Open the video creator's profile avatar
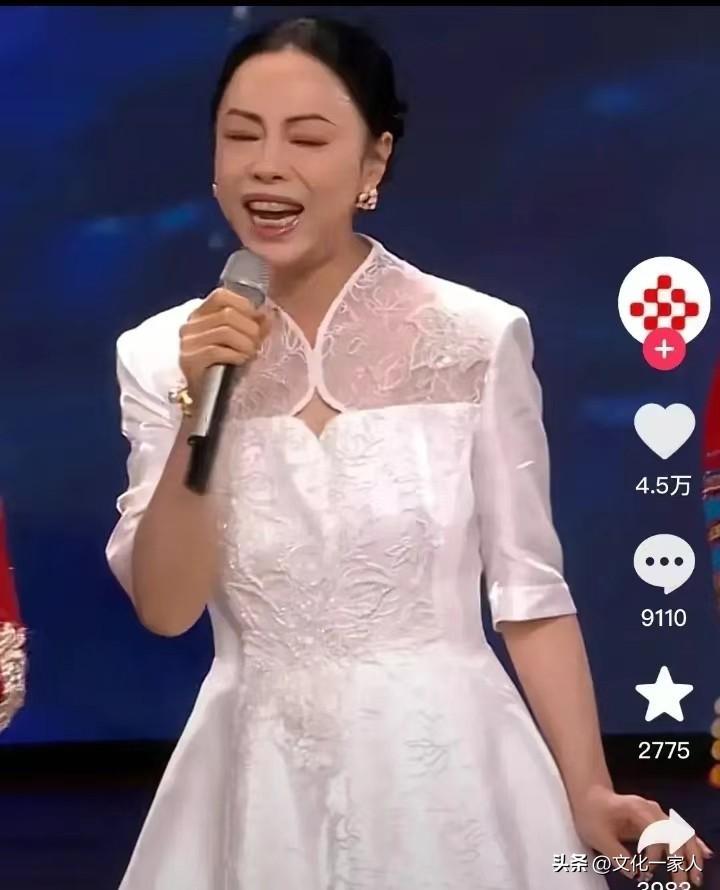This screenshot has height=890, width=720. point(664,301)
